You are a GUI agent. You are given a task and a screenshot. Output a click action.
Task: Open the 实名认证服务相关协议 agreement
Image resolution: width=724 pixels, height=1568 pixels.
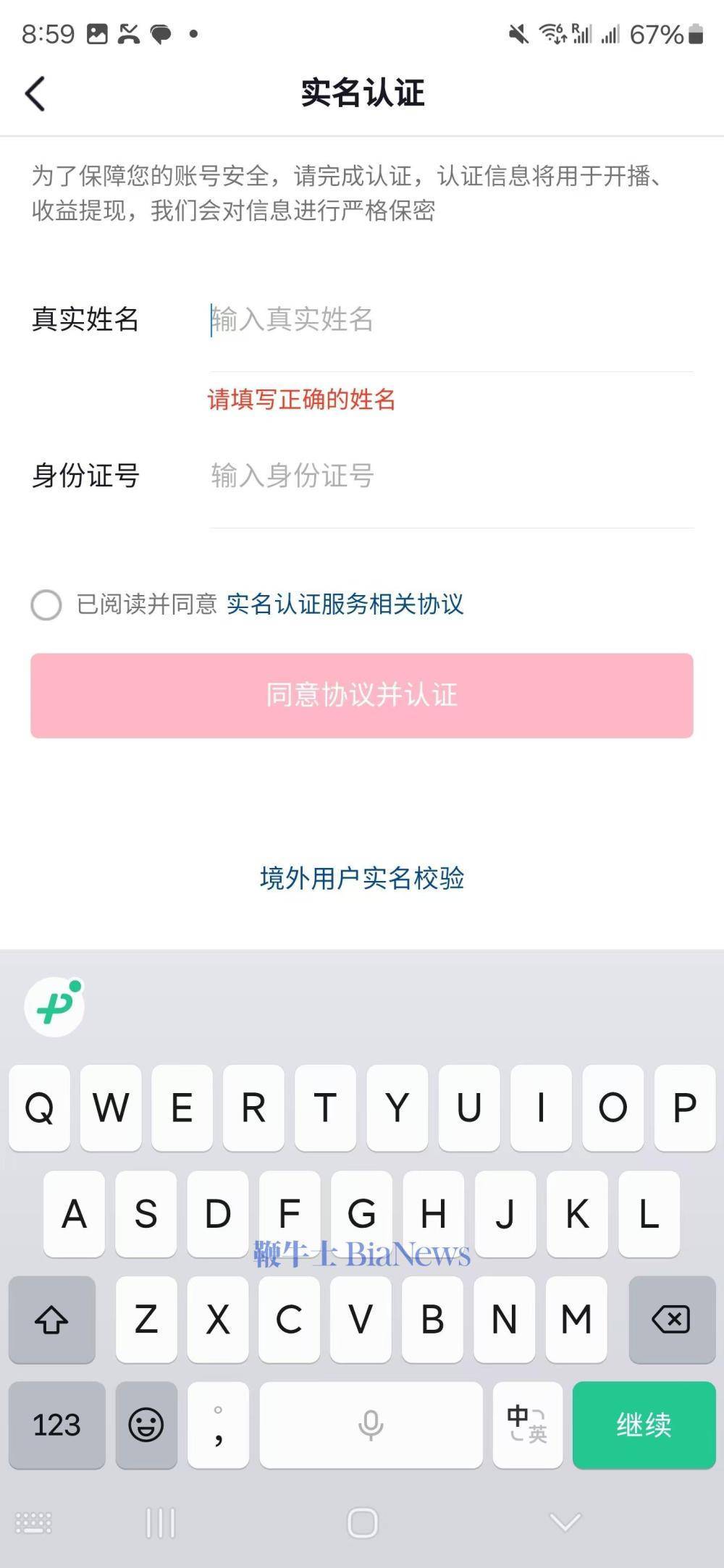[346, 605]
